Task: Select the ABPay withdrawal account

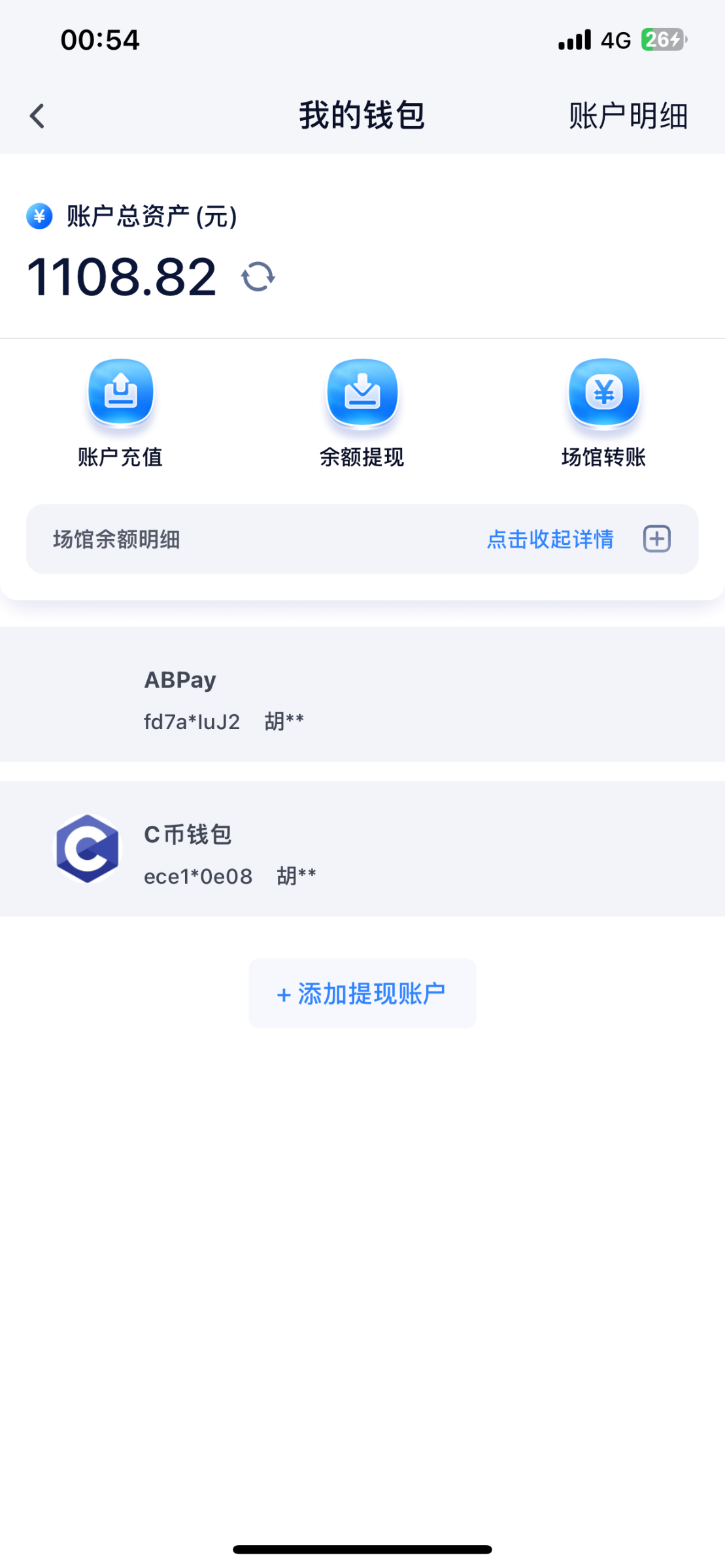Action: (x=362, y=694)
